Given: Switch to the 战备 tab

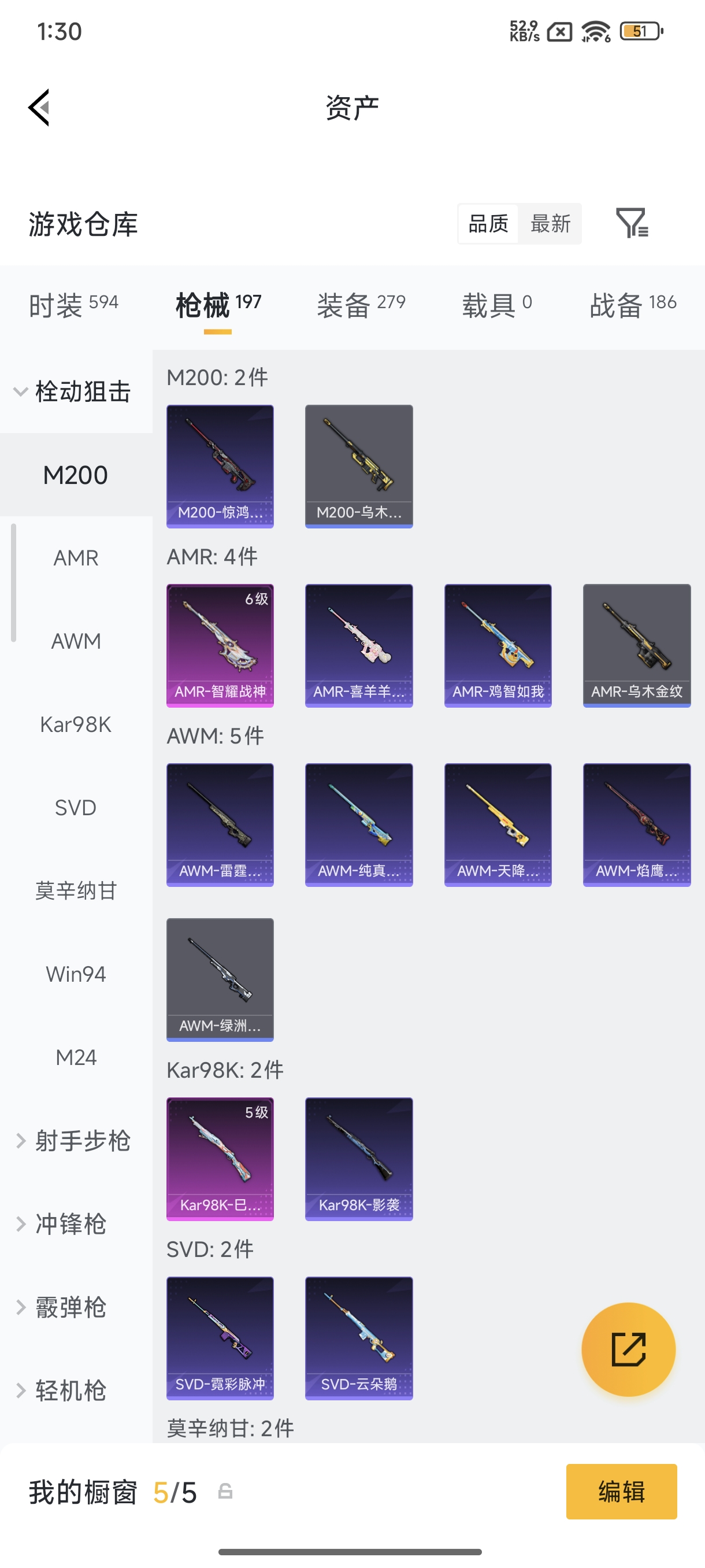Looking at the screenshot, I should 633,304.
